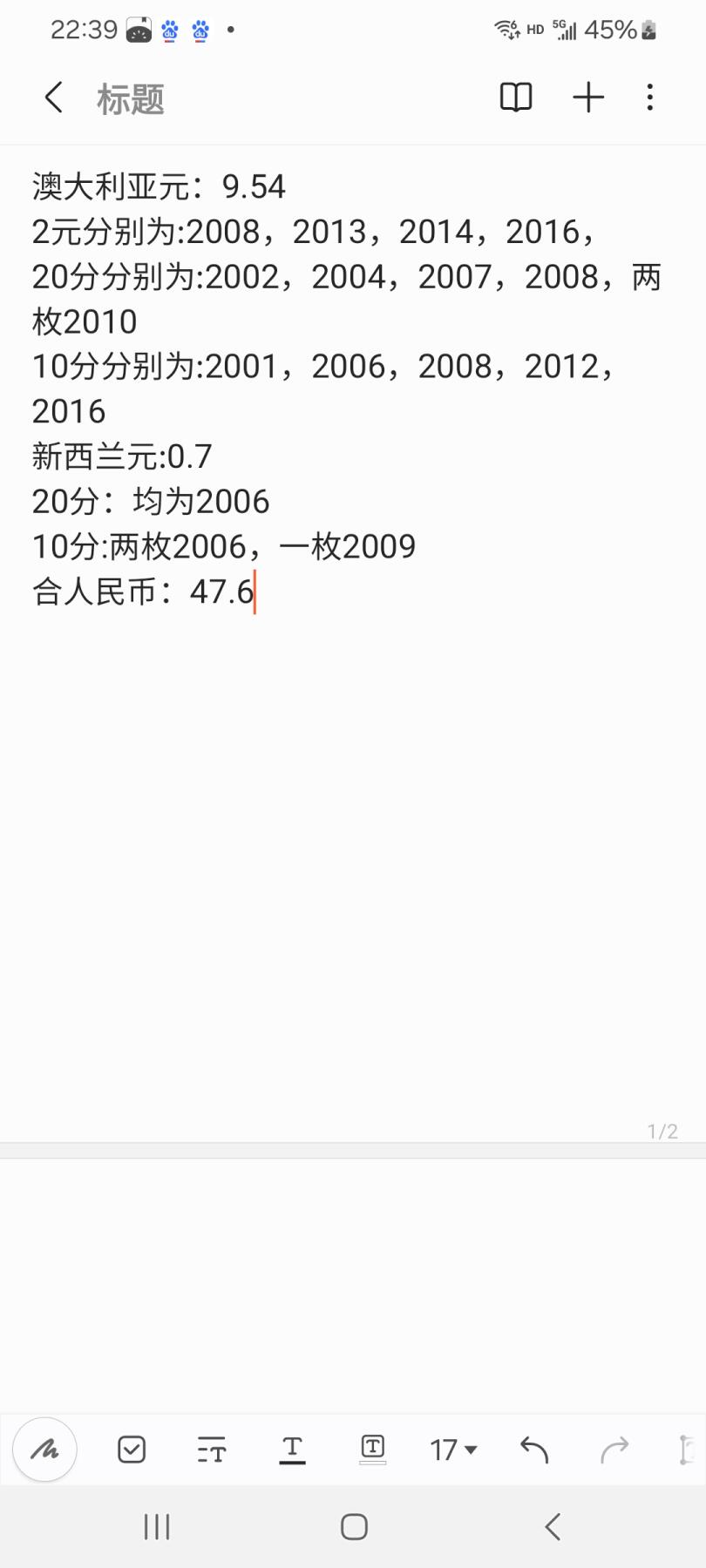Go to the phone home screen
706x1568 pixels.
(354, 1526)
